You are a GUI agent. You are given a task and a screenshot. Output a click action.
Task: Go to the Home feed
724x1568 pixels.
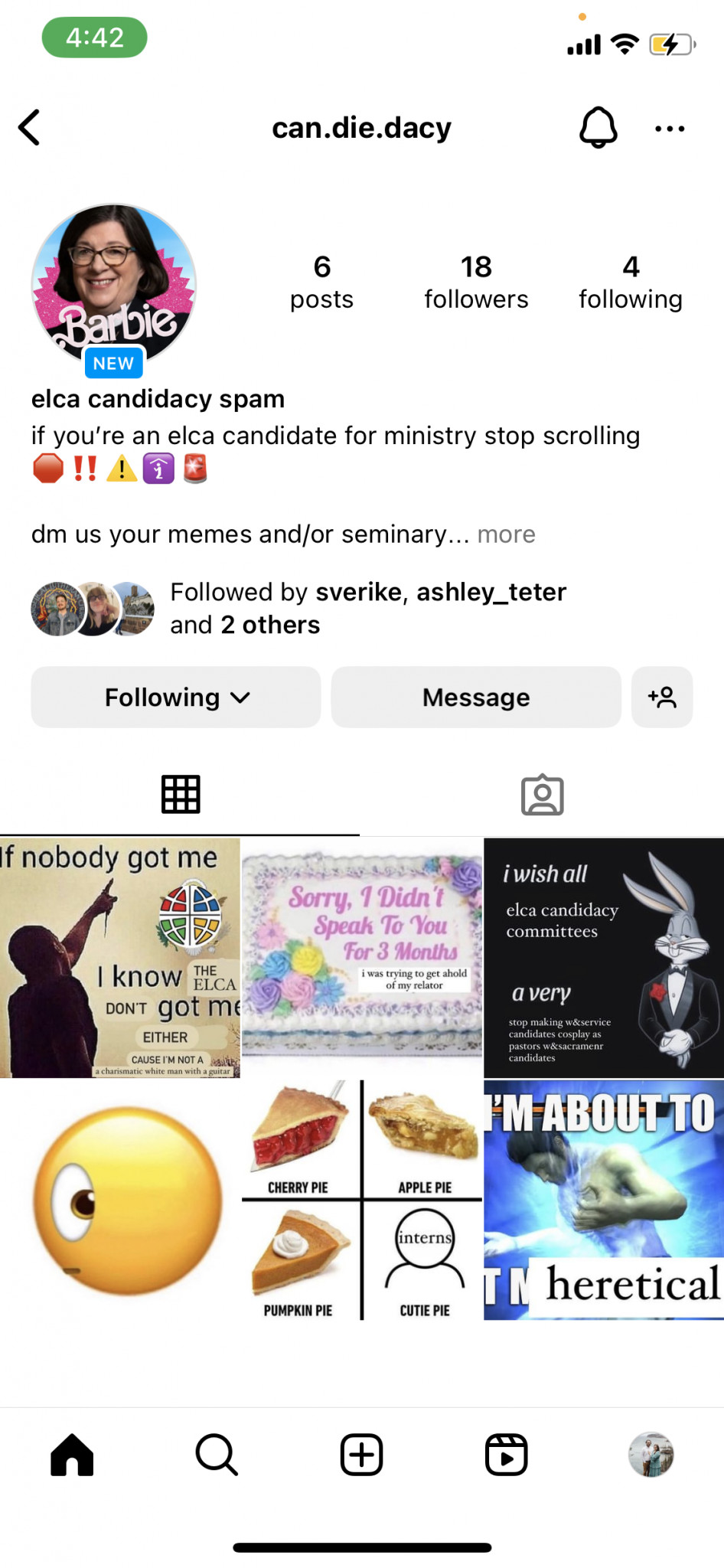(72, 1454)
